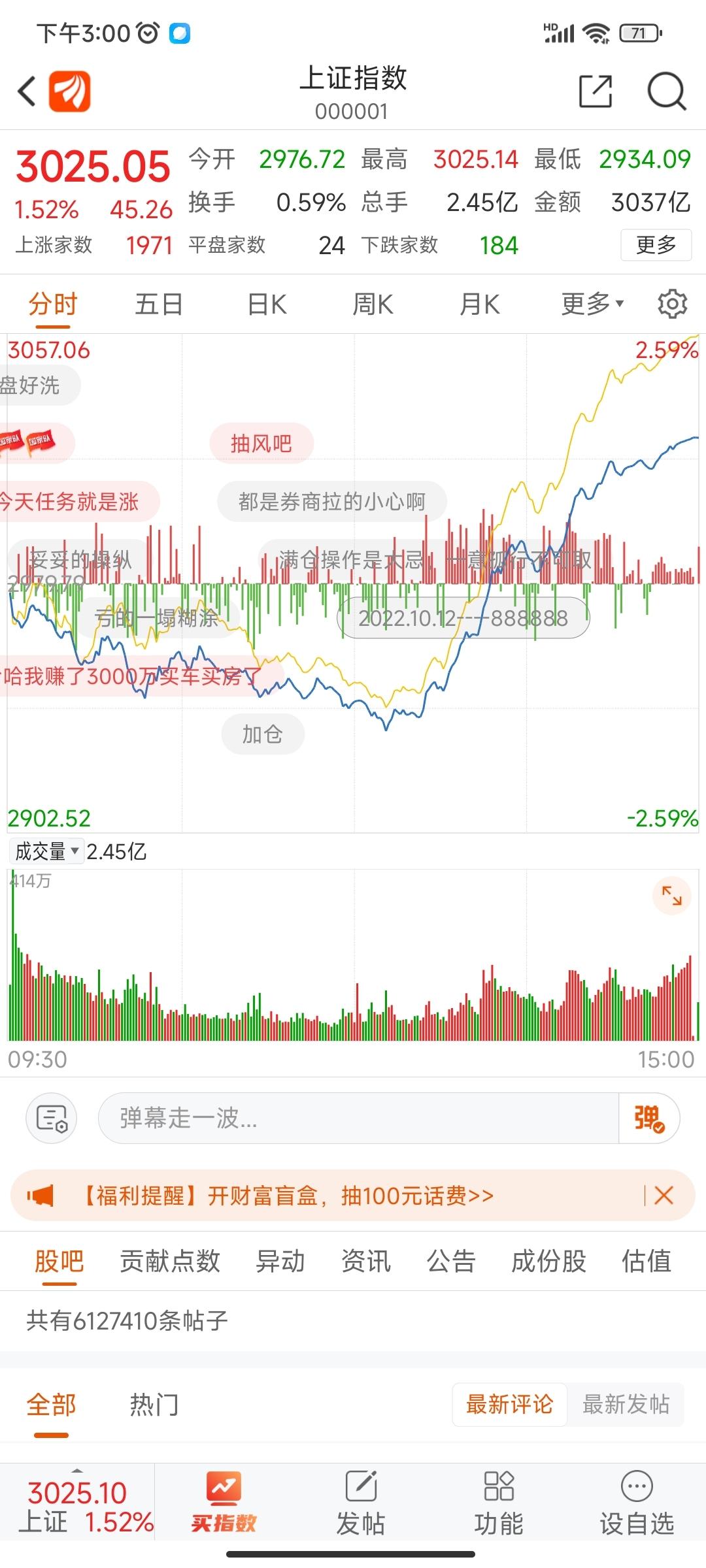Tap the 弹幕走一波 input field
The width and height of the screenshot is (706, 1568).
(x=358, y=1118)
